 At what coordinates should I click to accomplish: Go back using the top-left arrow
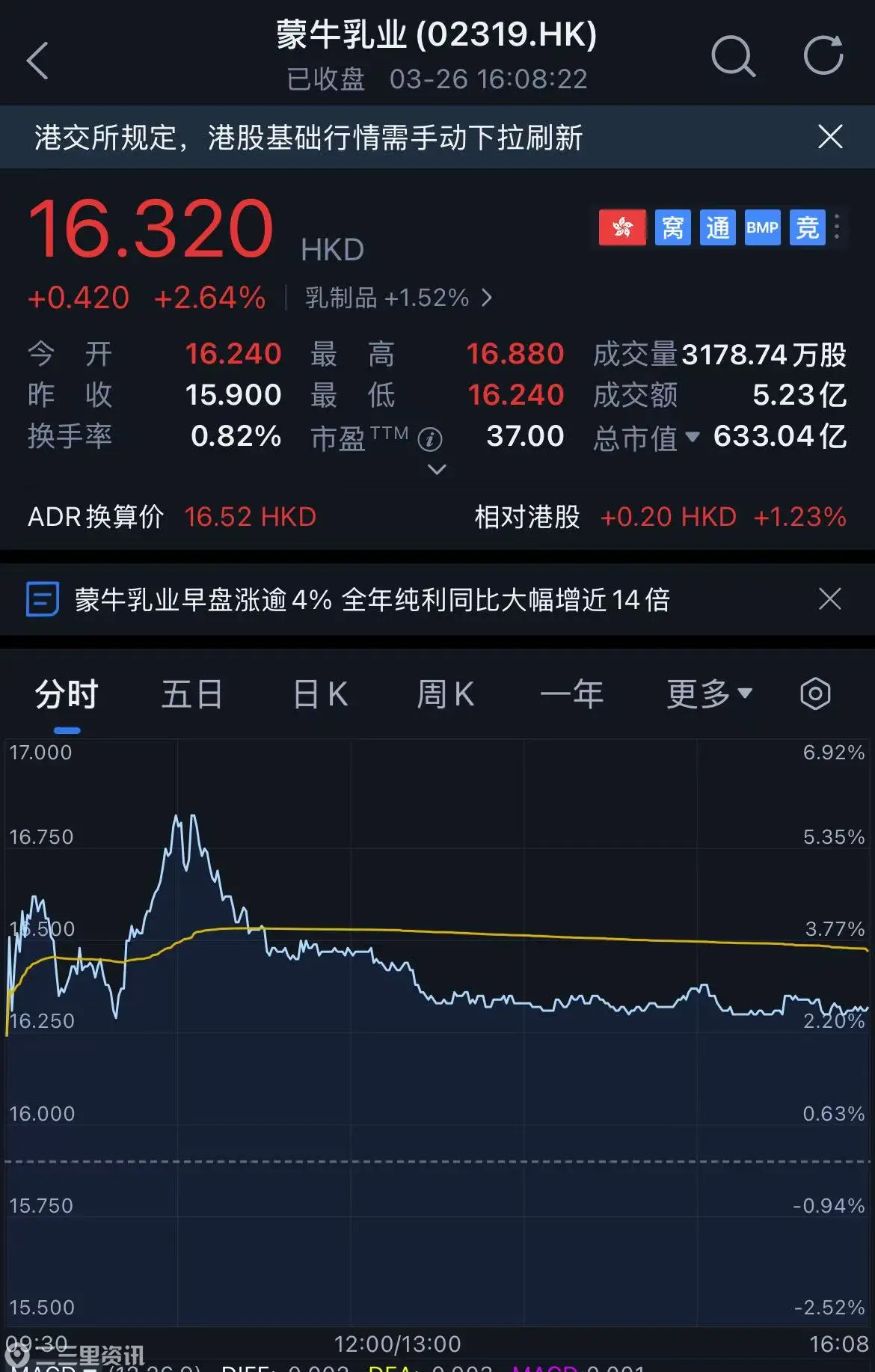coord(37,60)
